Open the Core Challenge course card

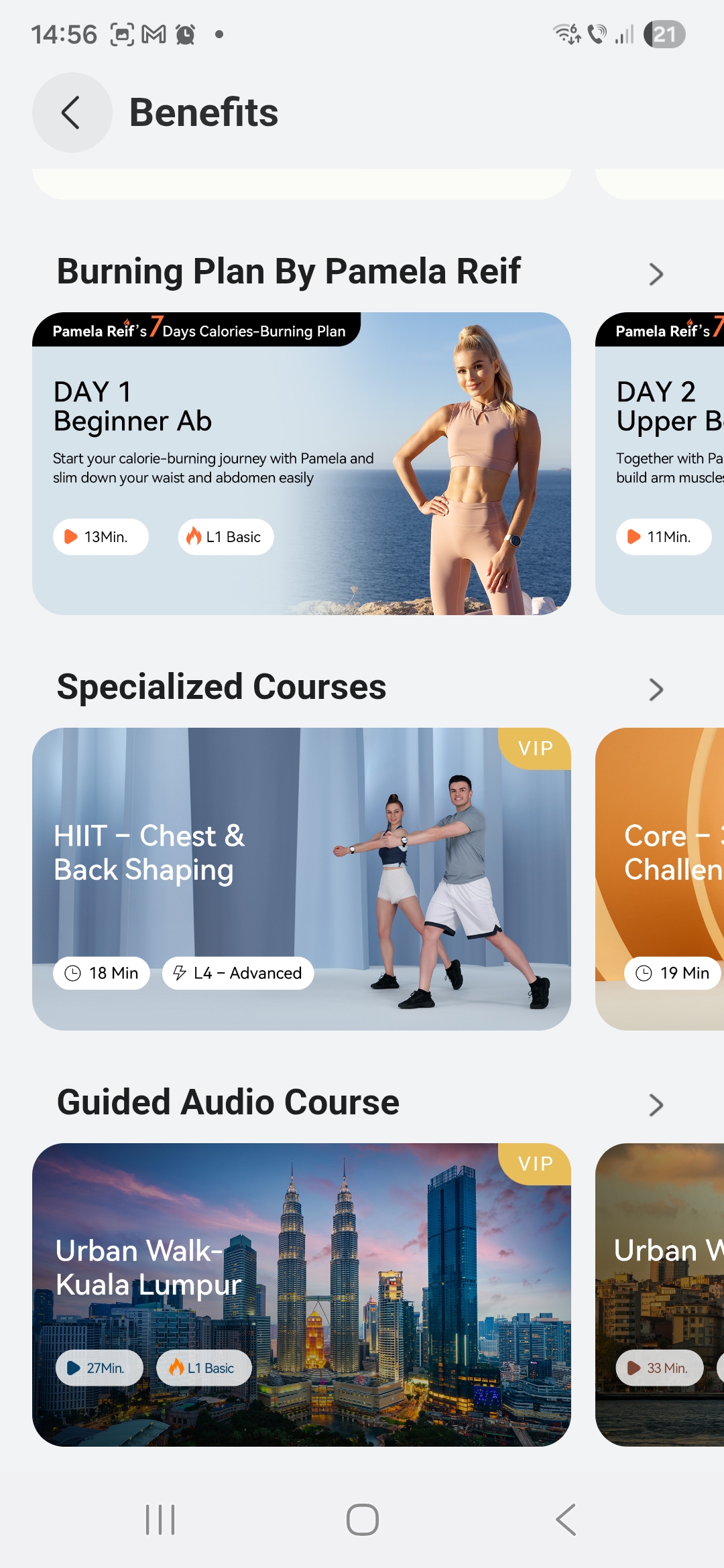point(660,878)
